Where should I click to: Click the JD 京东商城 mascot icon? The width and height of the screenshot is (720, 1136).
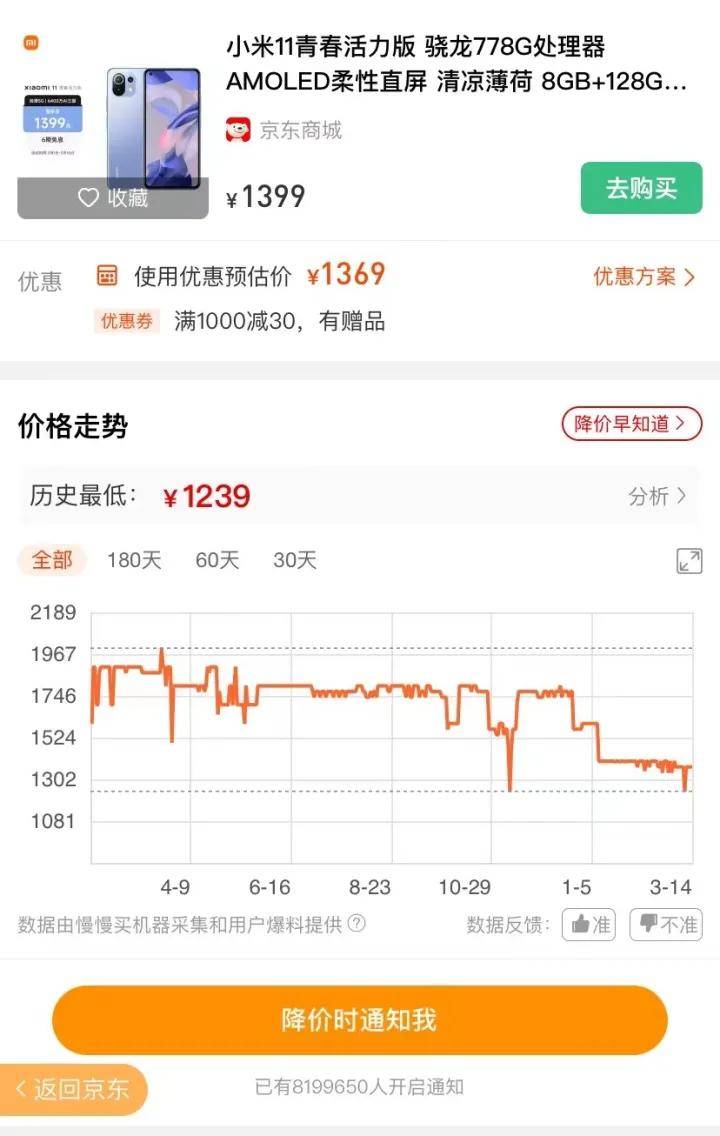240,130
